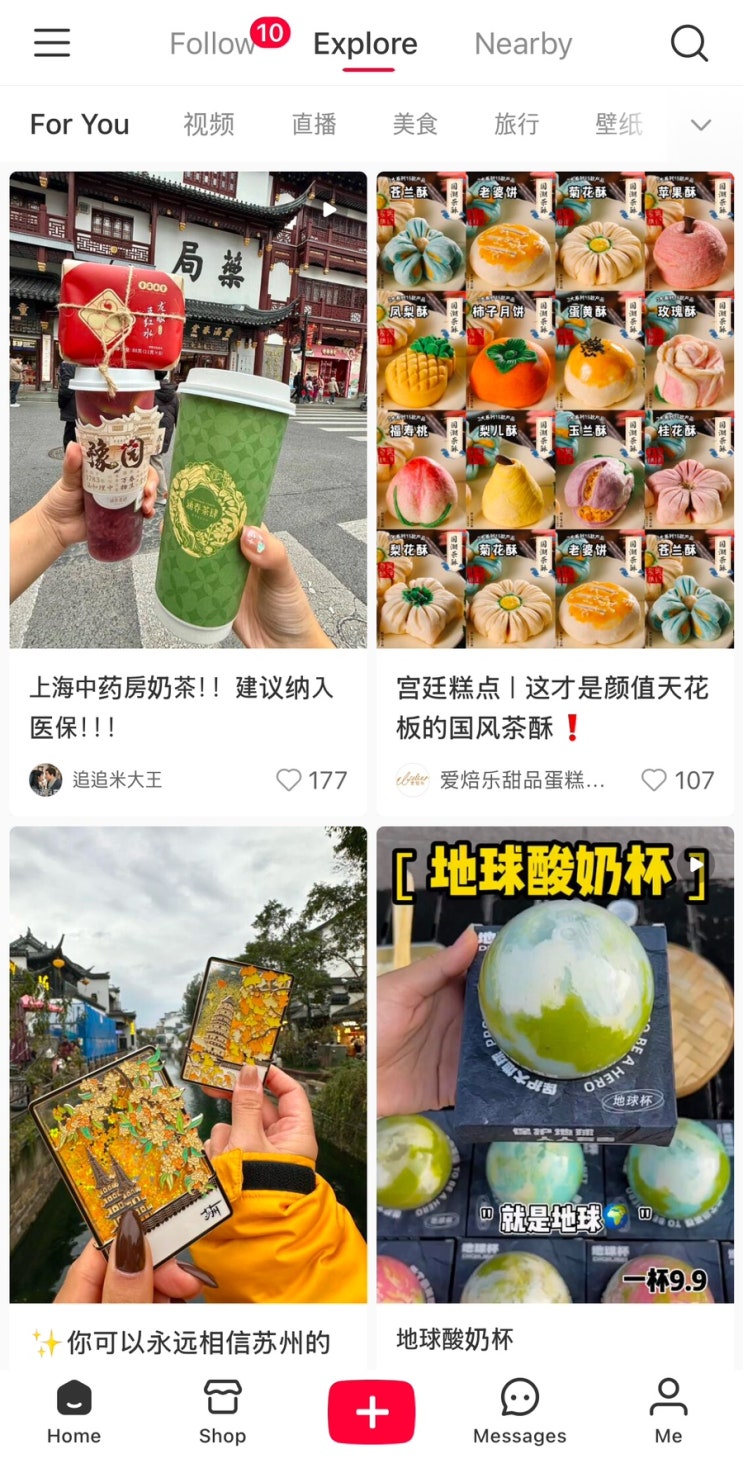Open the Suzhou bookmark post
Screen dimensions: 743x1473
[x=188, y=1064]
